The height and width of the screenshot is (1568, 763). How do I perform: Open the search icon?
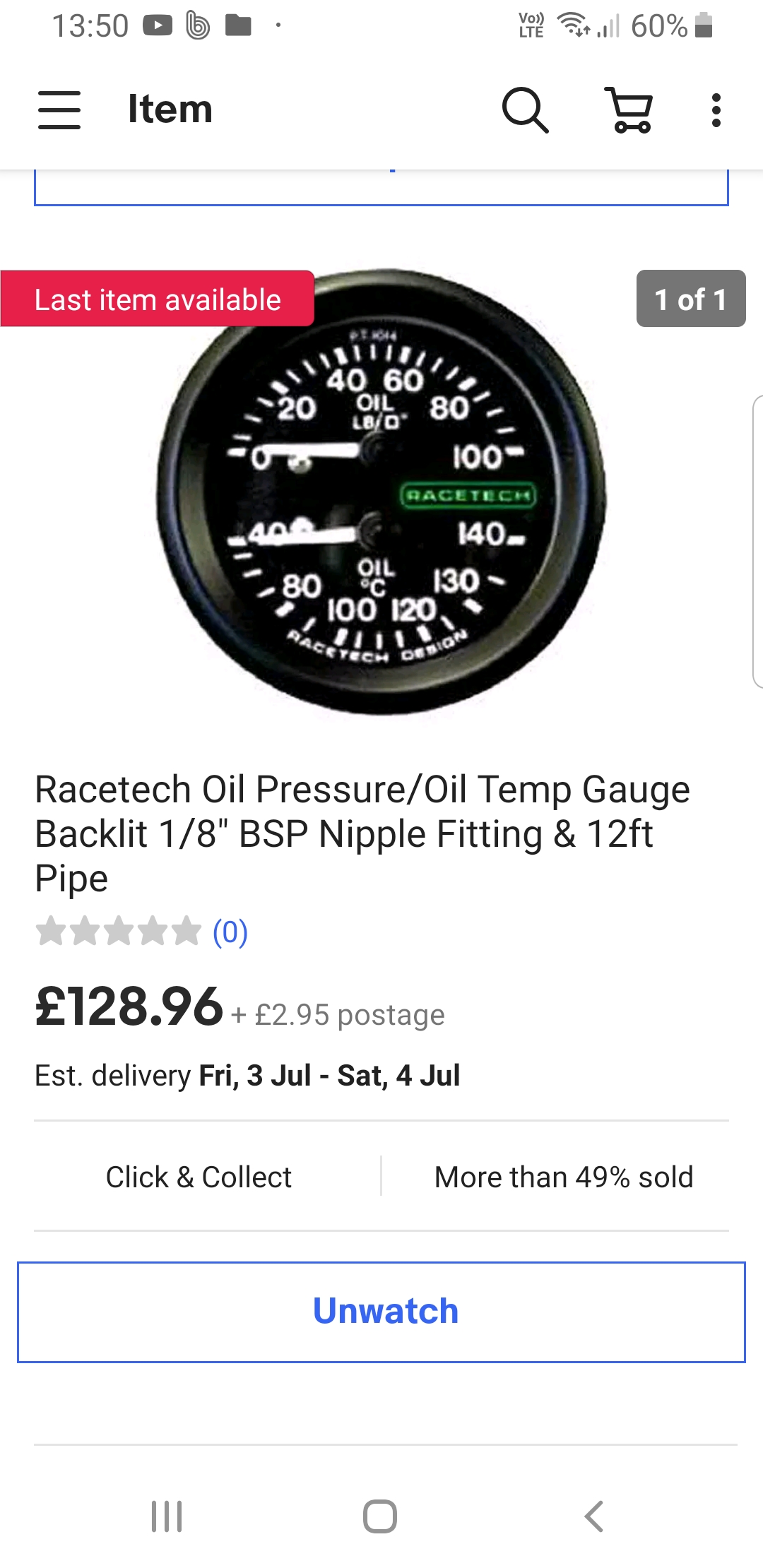point(525,110)
